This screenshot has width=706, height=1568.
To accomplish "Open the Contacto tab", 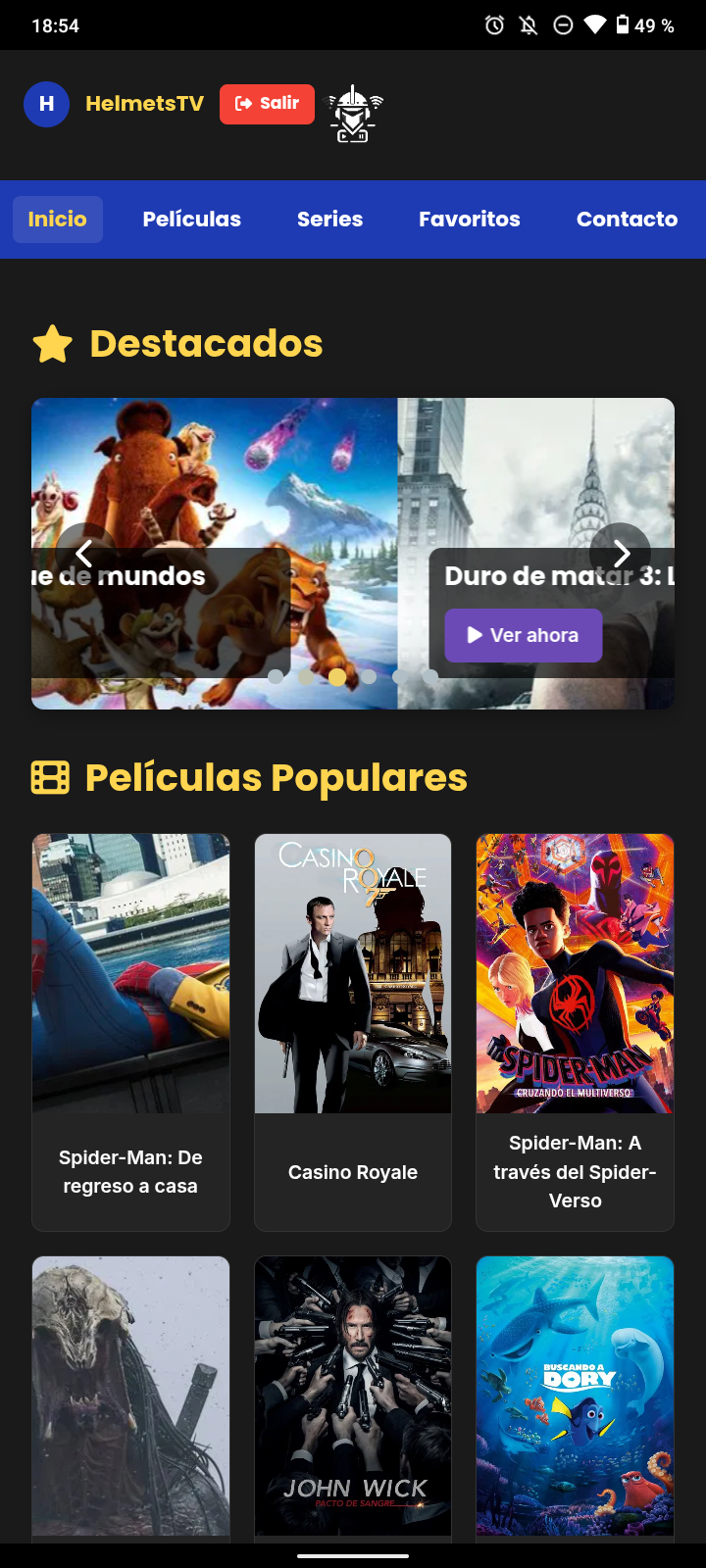I will coord(627,219).
